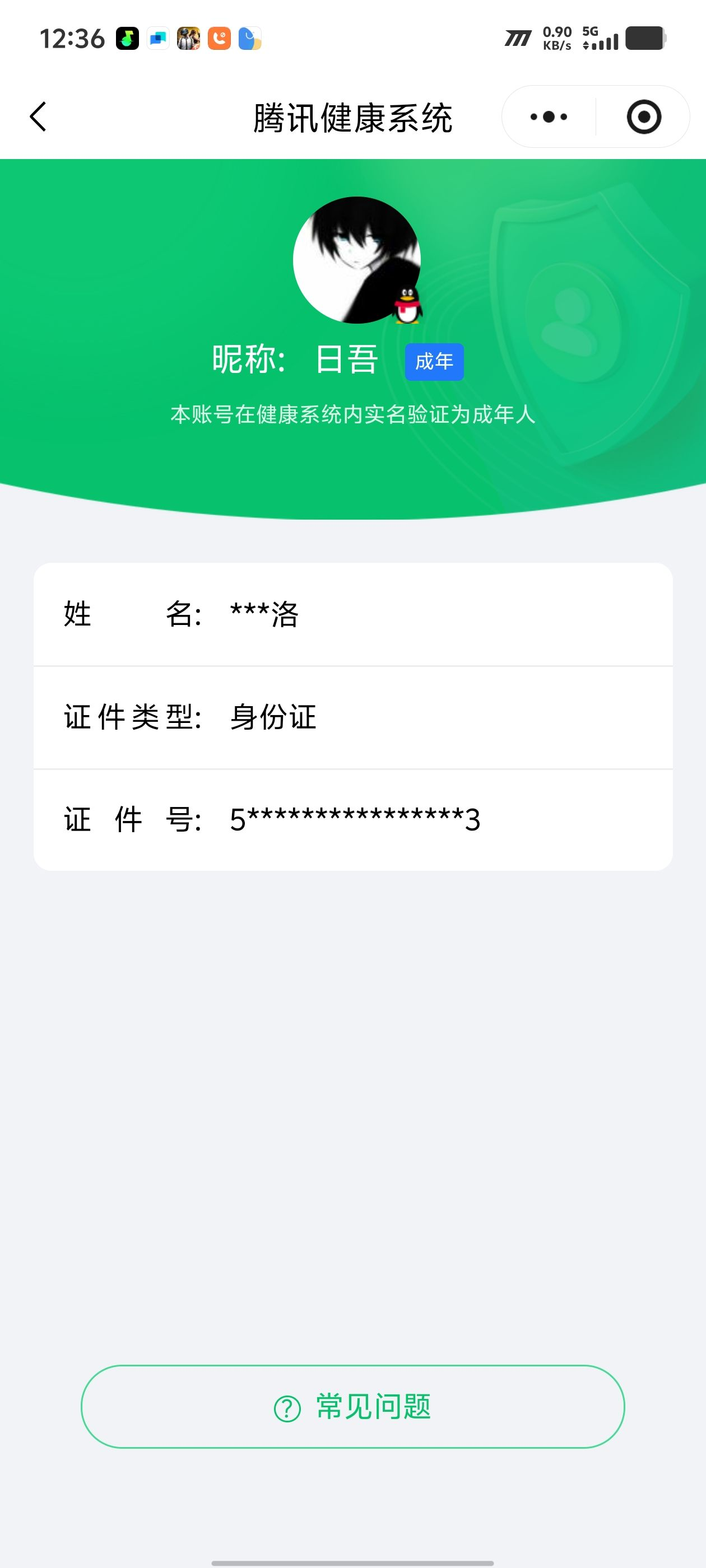Tap the circular close button to exit mini program

[x=645, y=116]
